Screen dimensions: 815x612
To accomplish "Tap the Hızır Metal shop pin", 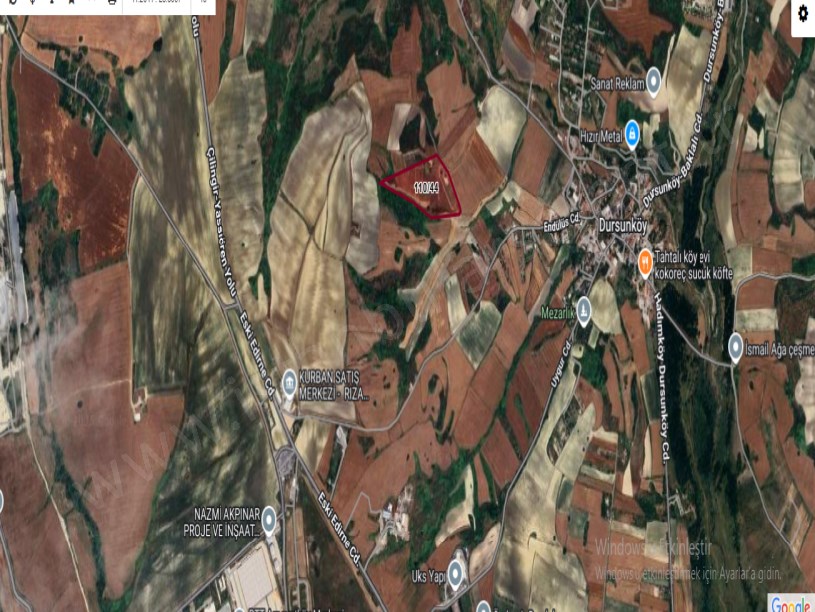I will [632, 136].
